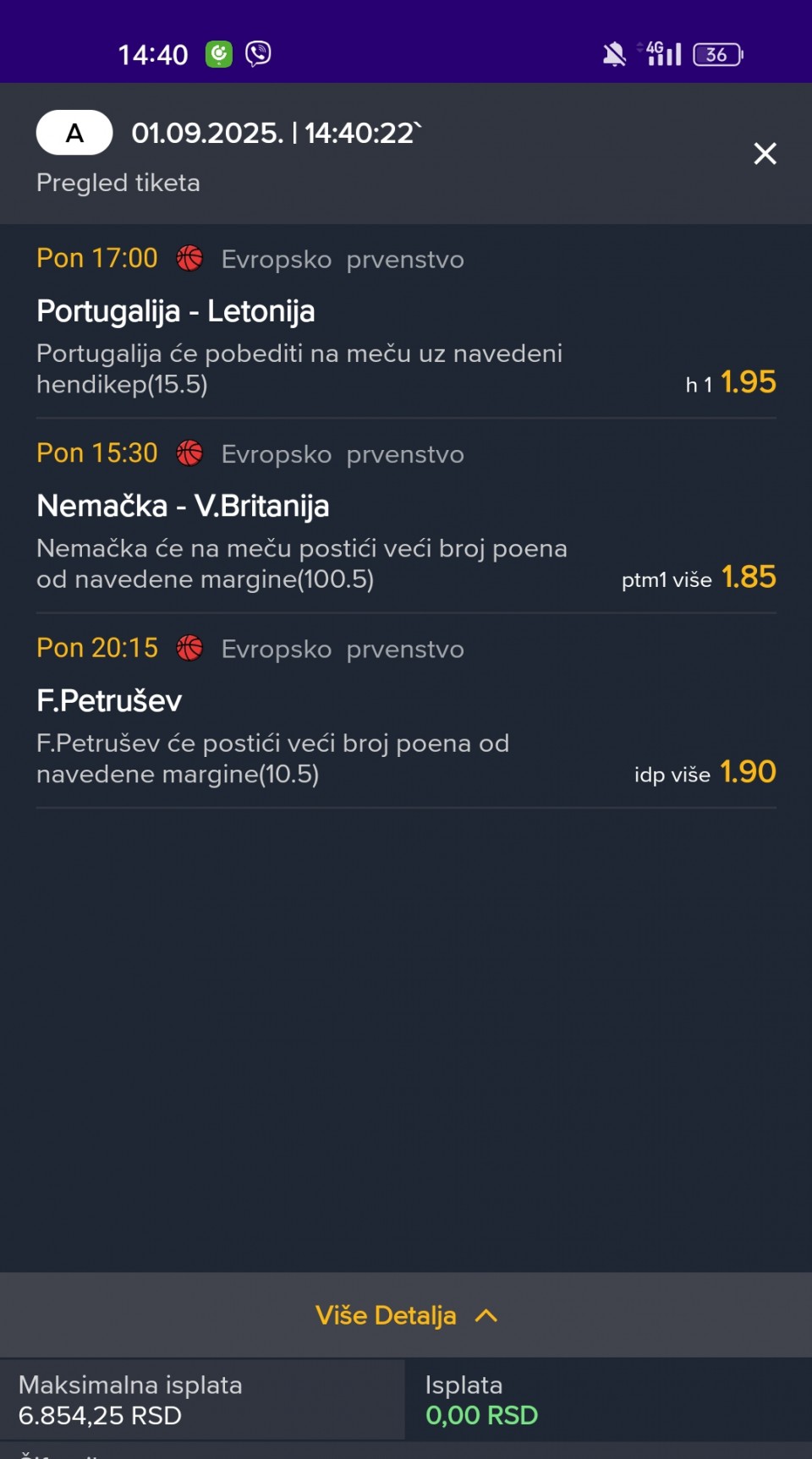Open the Nemačka - V.Britanija bet row

tap(406, 516)
